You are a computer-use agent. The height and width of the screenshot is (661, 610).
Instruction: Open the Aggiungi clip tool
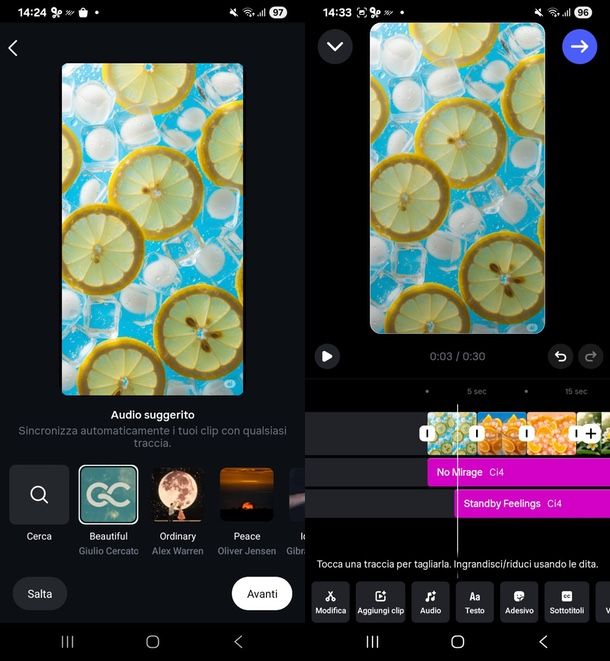(380, 601)
